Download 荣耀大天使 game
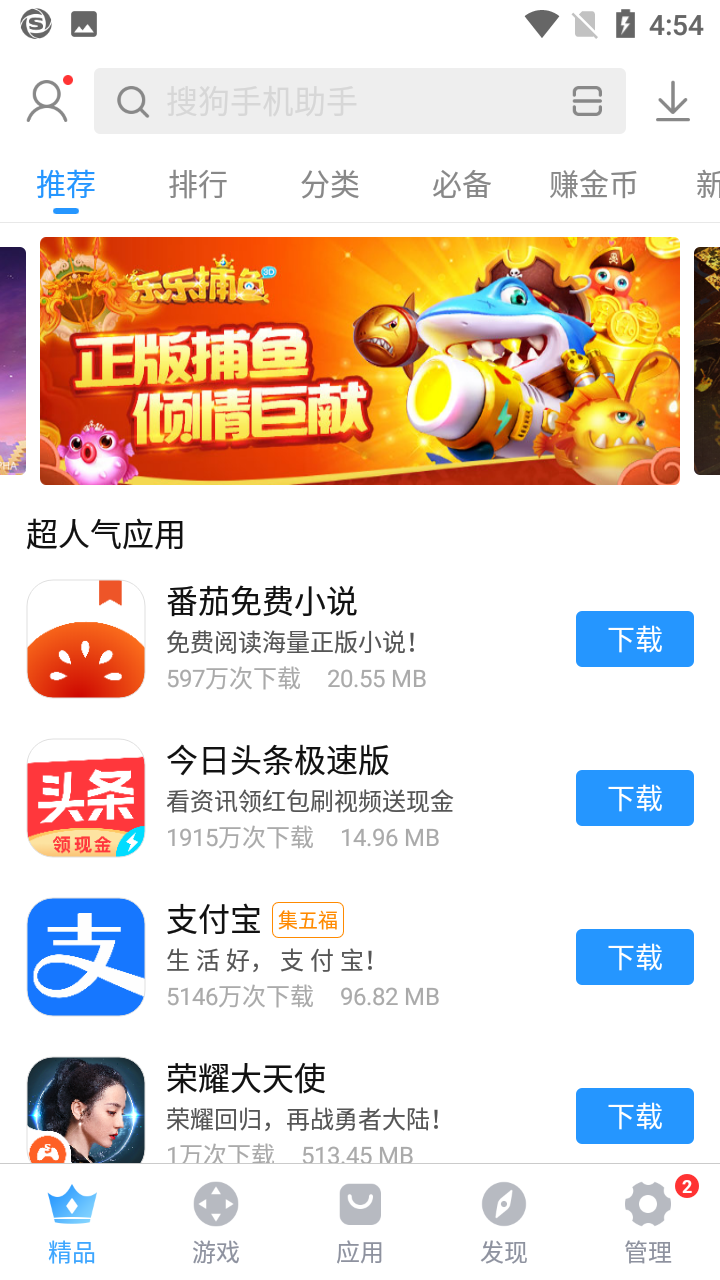 coord(634,1116)
